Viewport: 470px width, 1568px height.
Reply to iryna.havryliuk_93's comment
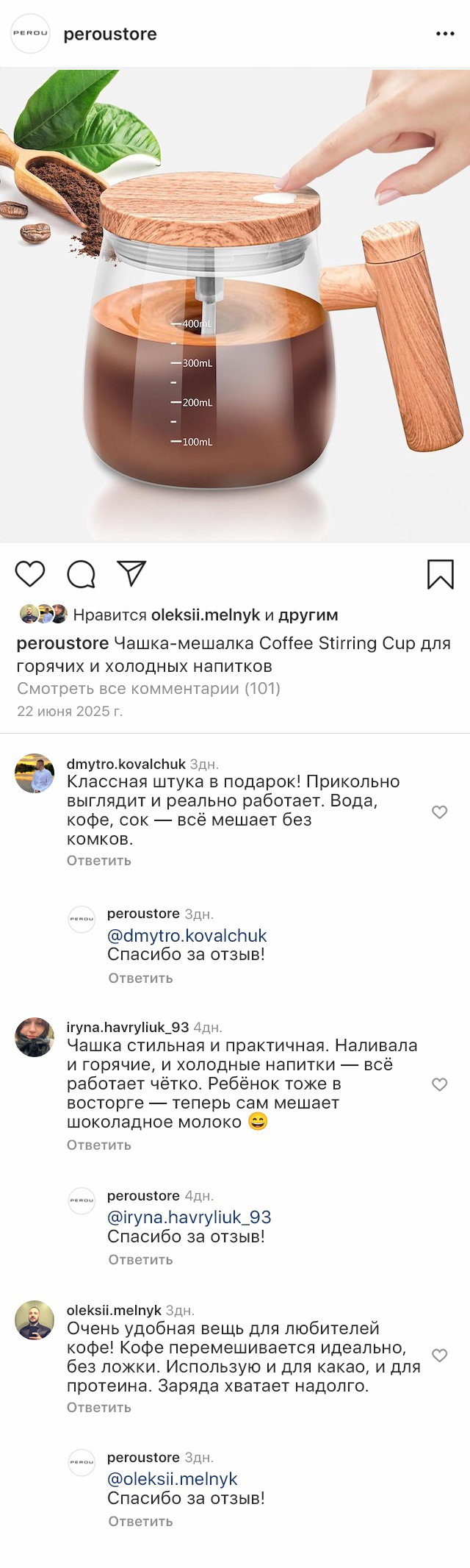pos(99,1145)
